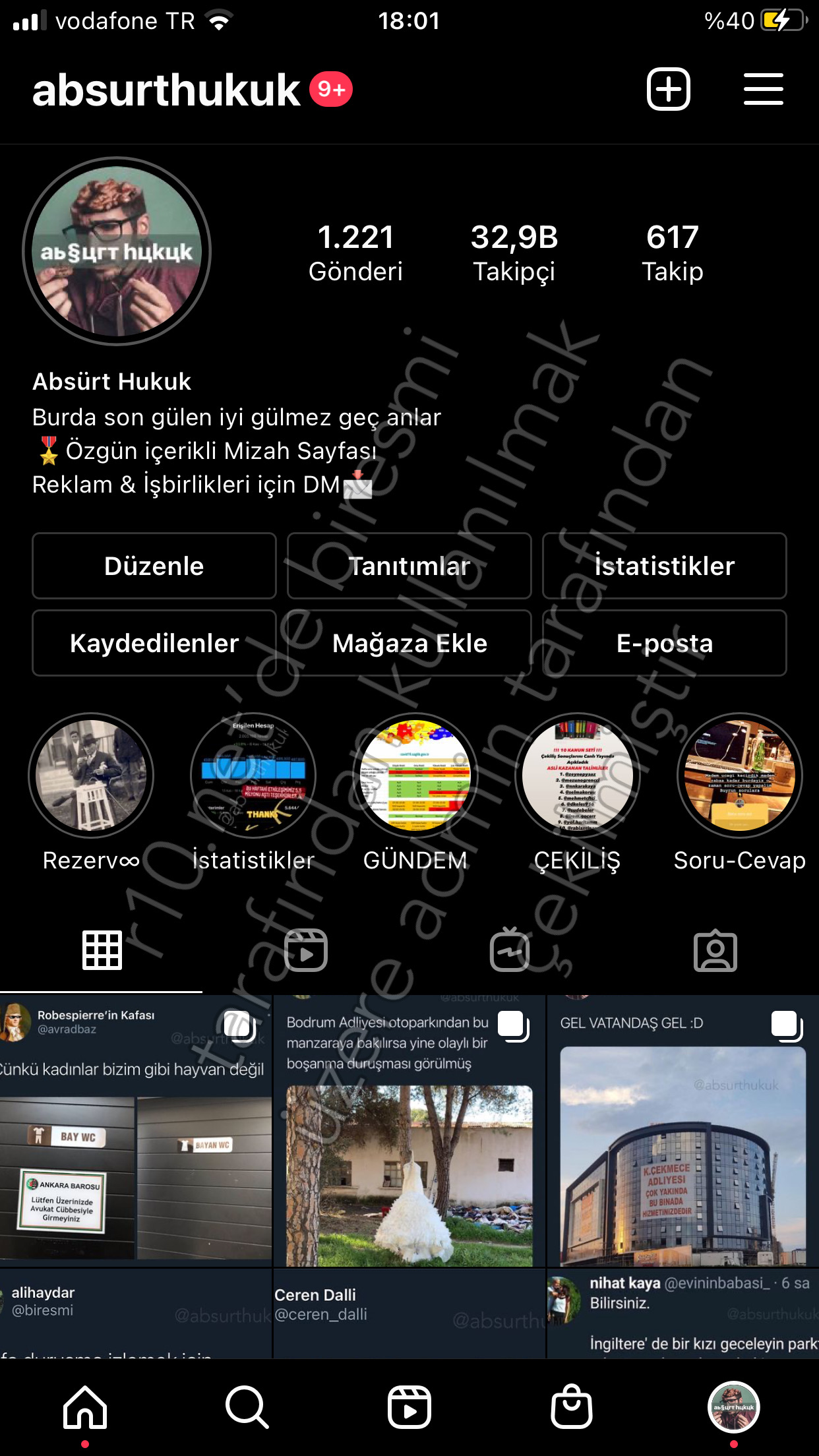Open Kaydedilenler saved posts

coord(154,643)
